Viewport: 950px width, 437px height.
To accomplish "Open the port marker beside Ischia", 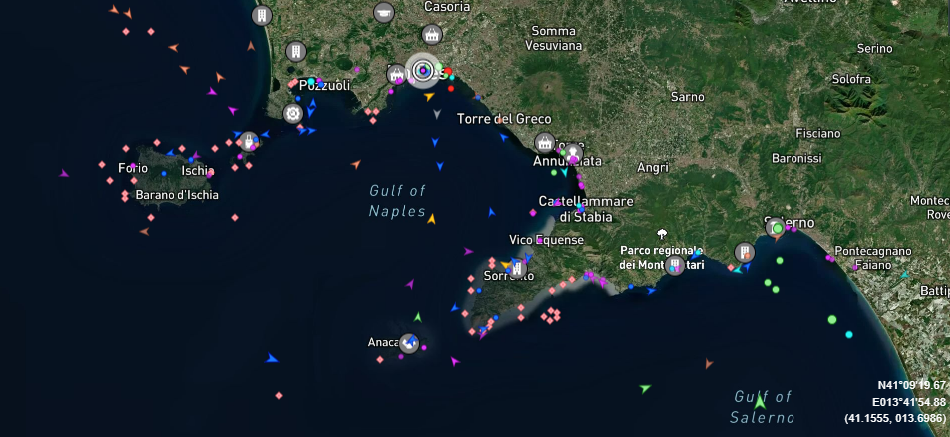I will click(x=249, y=141).
